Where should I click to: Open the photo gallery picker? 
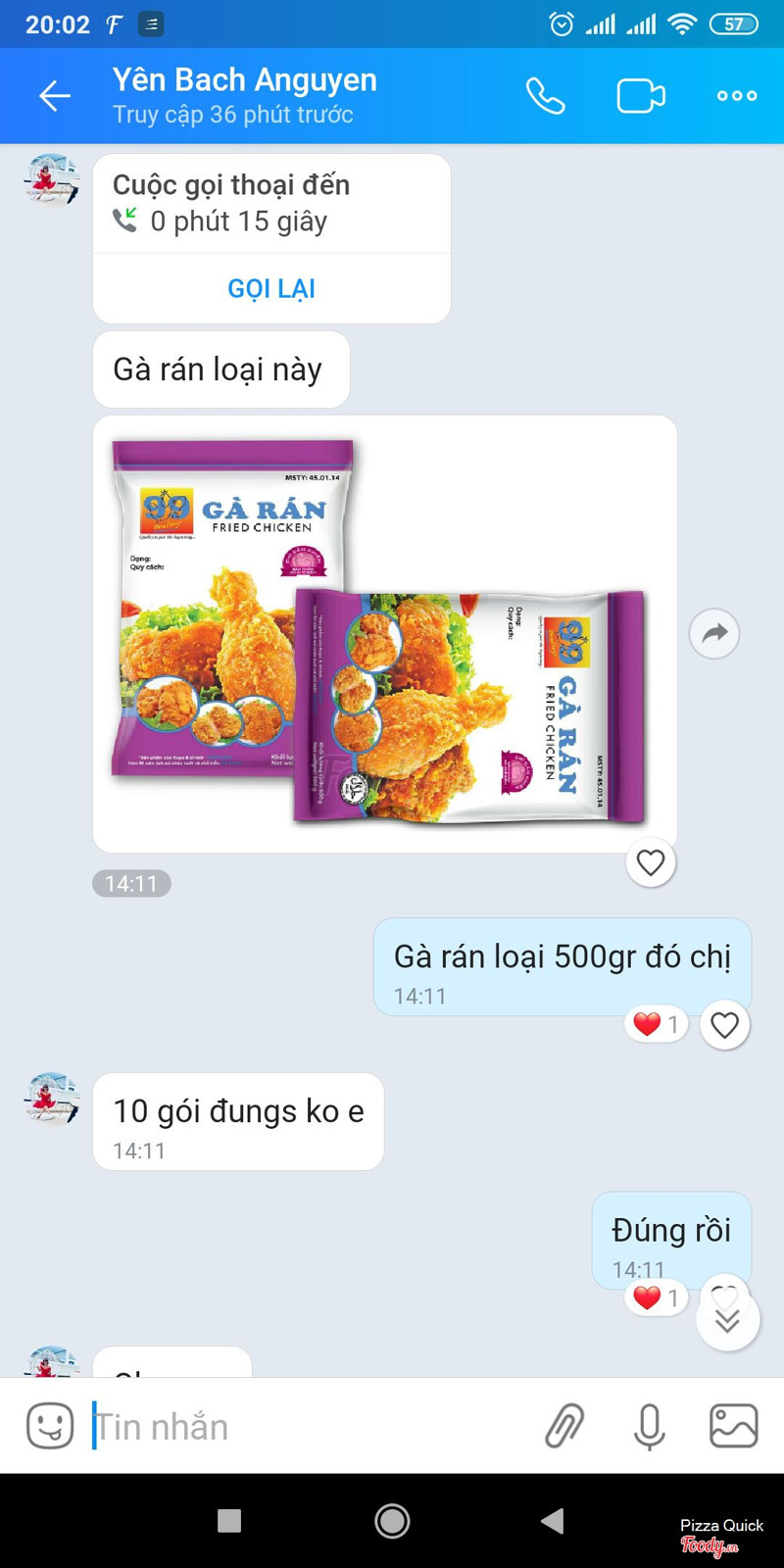tap(733, 1426)
